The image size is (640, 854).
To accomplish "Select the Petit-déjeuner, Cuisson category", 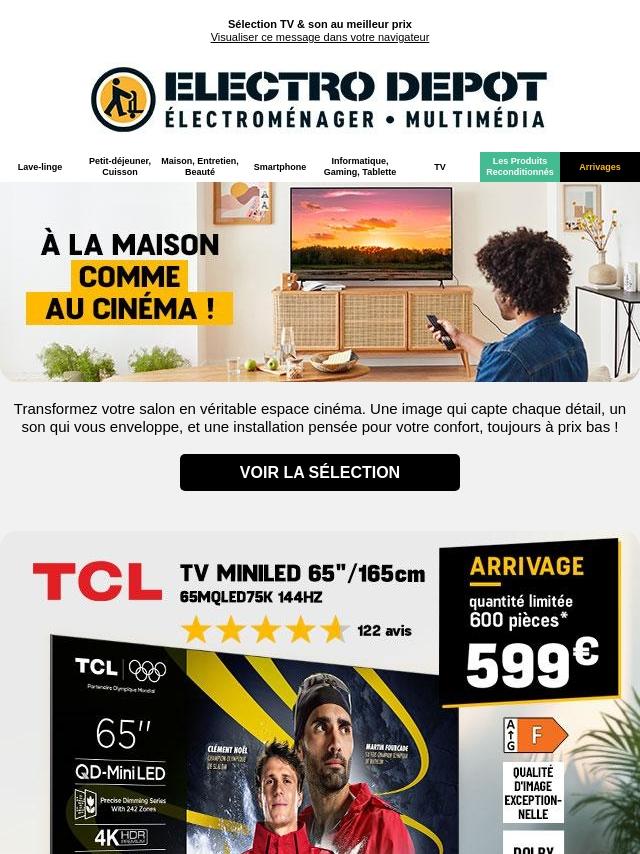I will coord(120,166).
